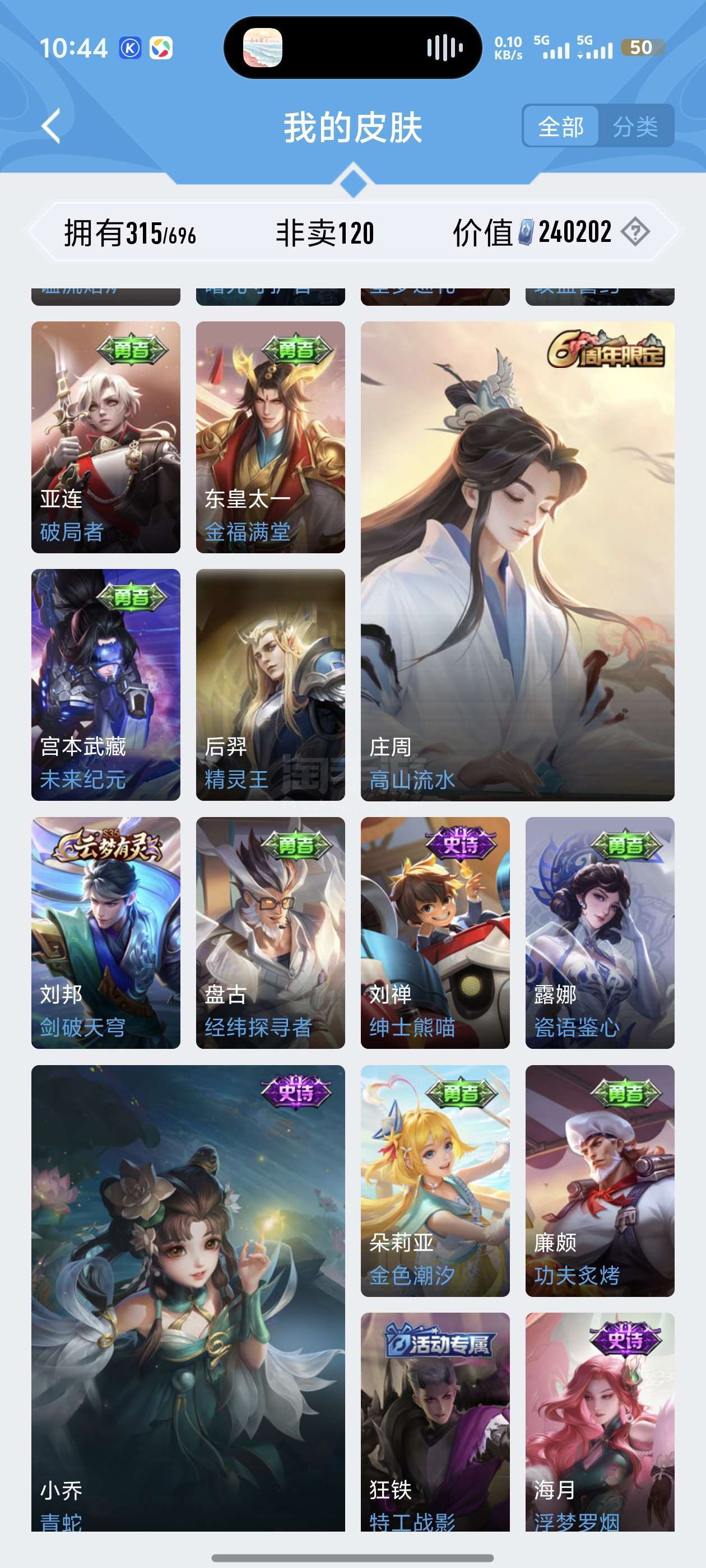Open 朵莉亚 金色潮汐 skin card
The image size is (706, 1568).
point(435,1181)
